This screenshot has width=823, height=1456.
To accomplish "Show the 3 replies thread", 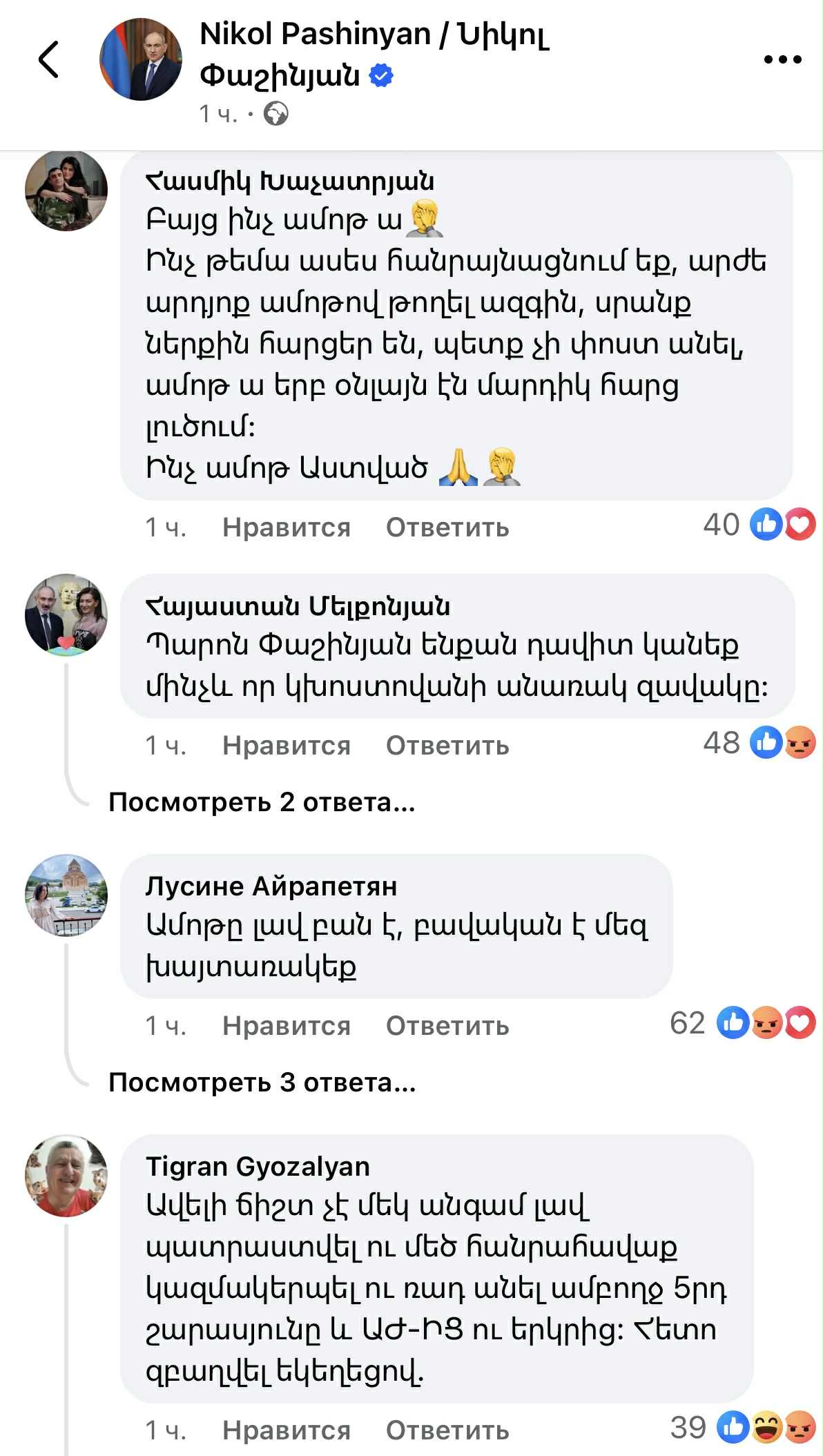I will click(262, 1083).
